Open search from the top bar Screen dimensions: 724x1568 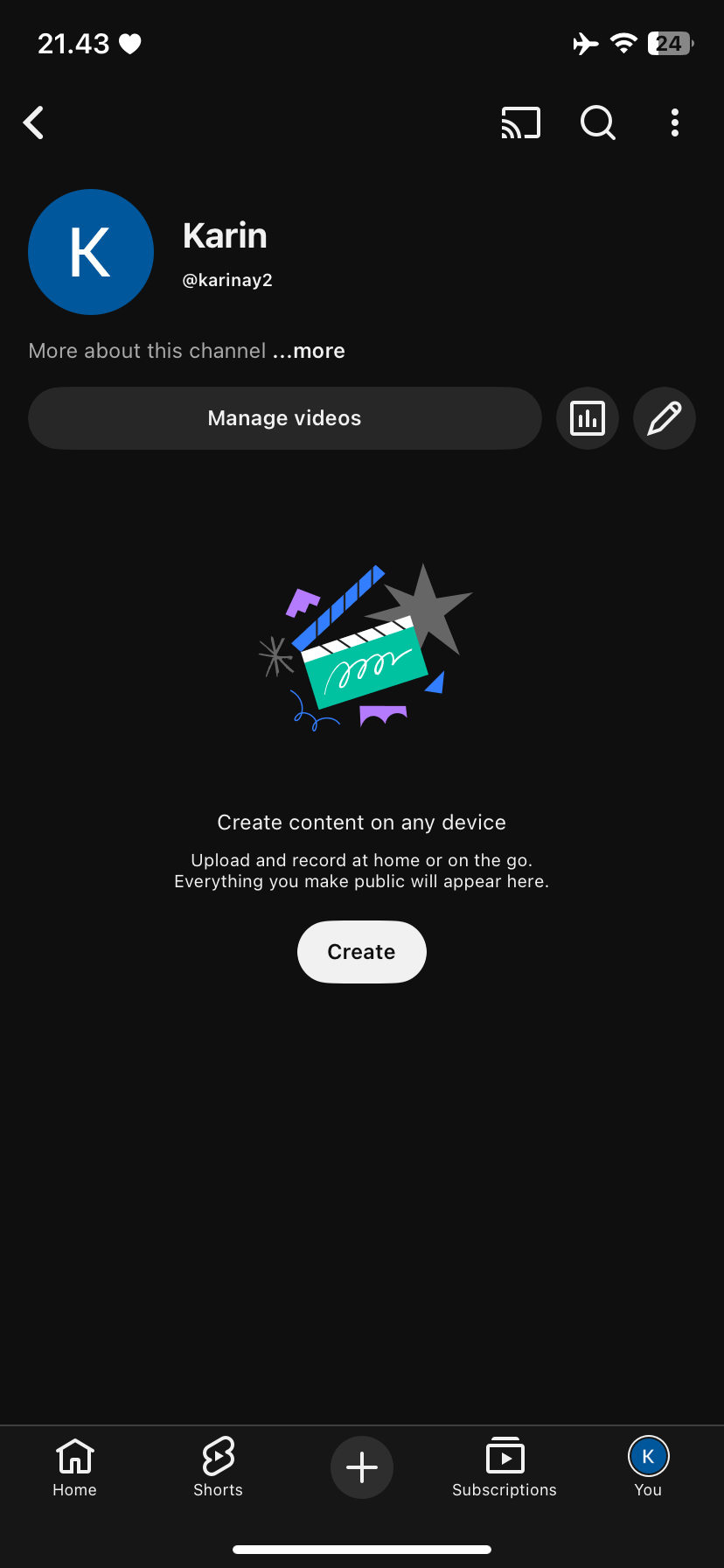(598, 123)
